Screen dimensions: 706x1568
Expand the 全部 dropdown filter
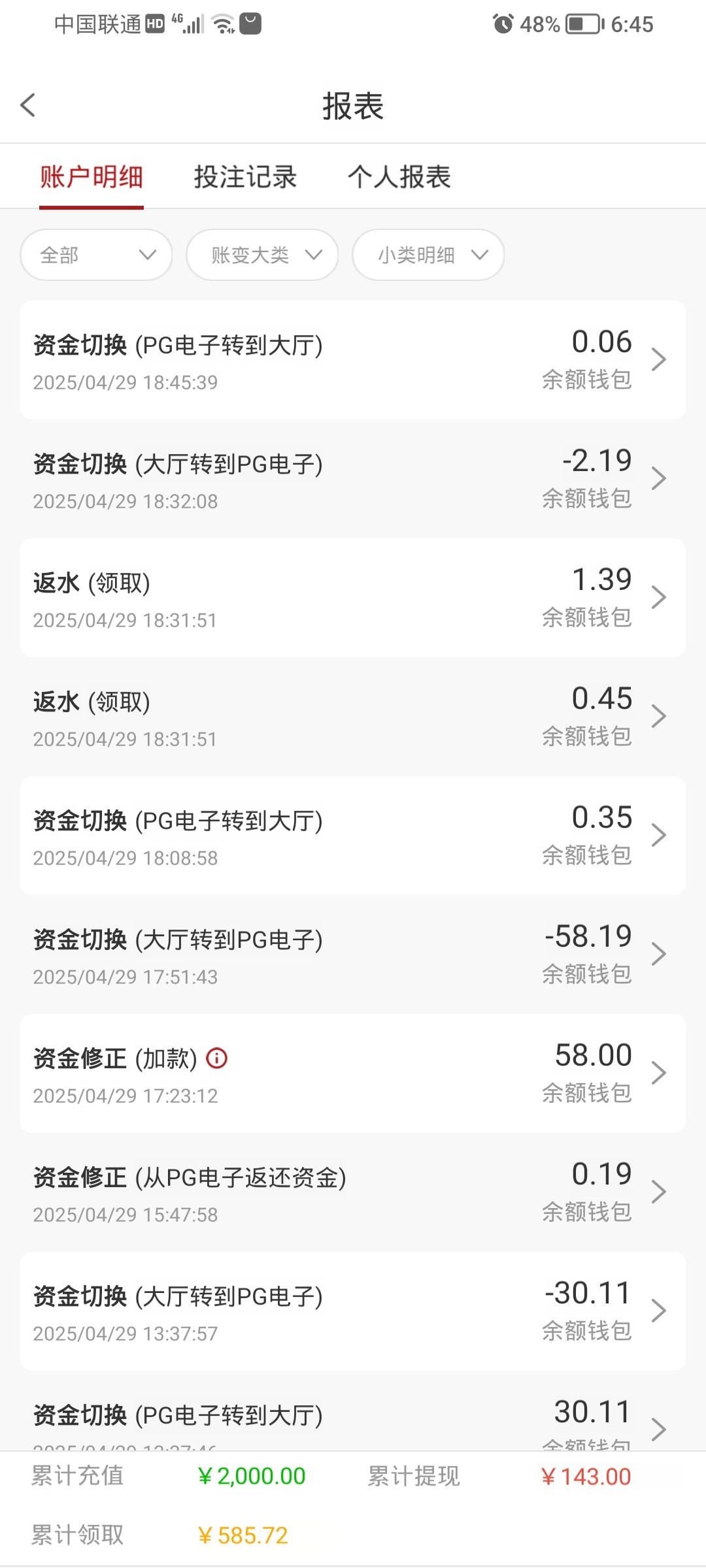click(x=96, y=255)
